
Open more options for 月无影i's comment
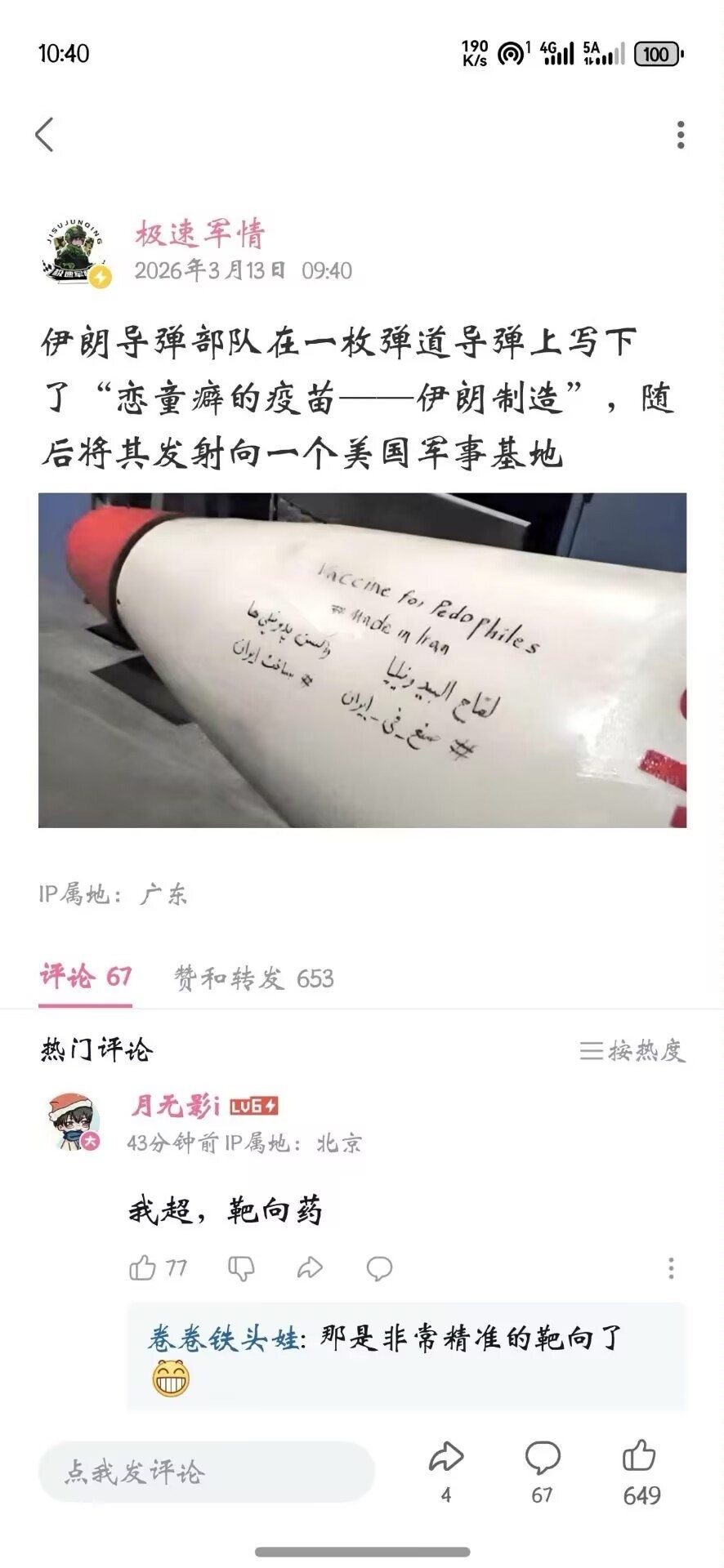point(671,1268)
